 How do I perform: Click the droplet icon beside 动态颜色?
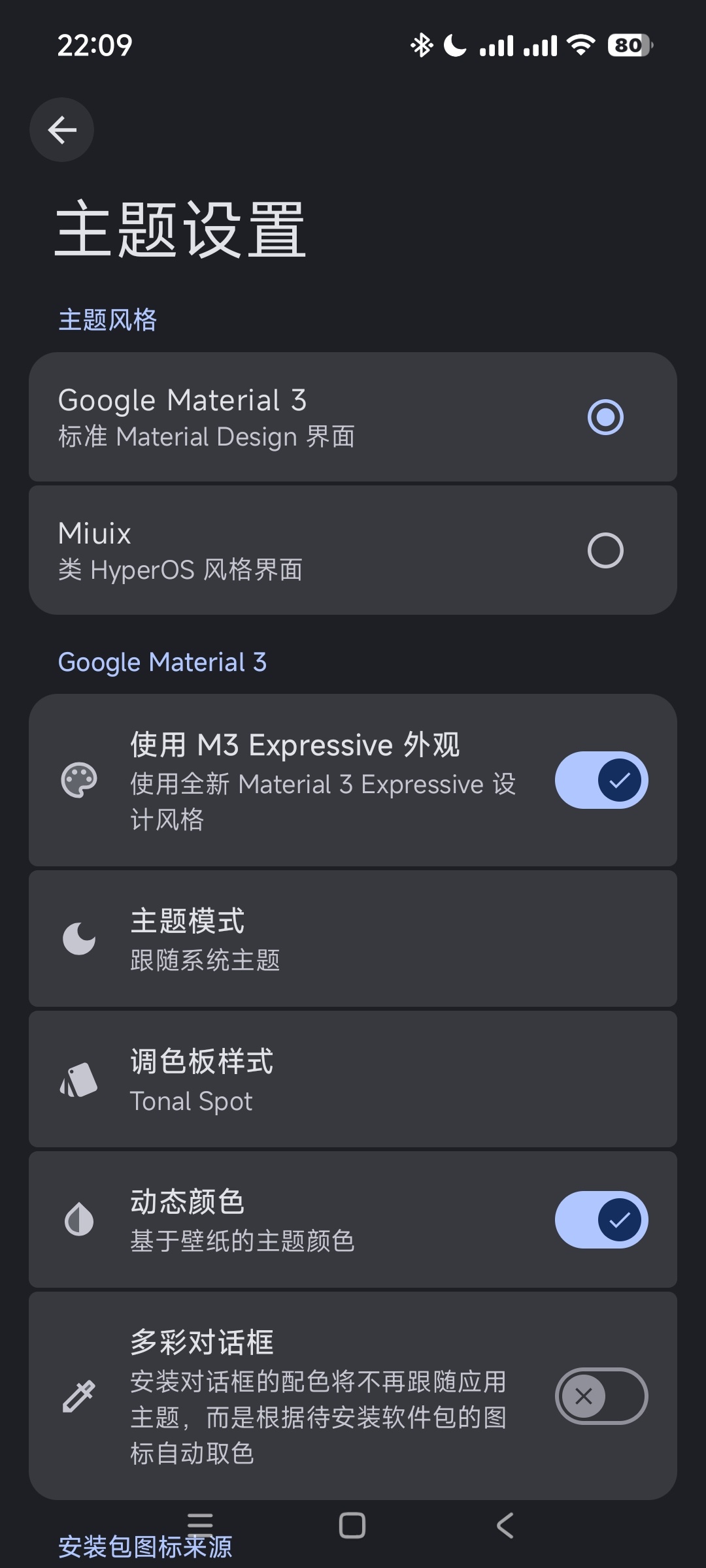[x=78, y=1220]
